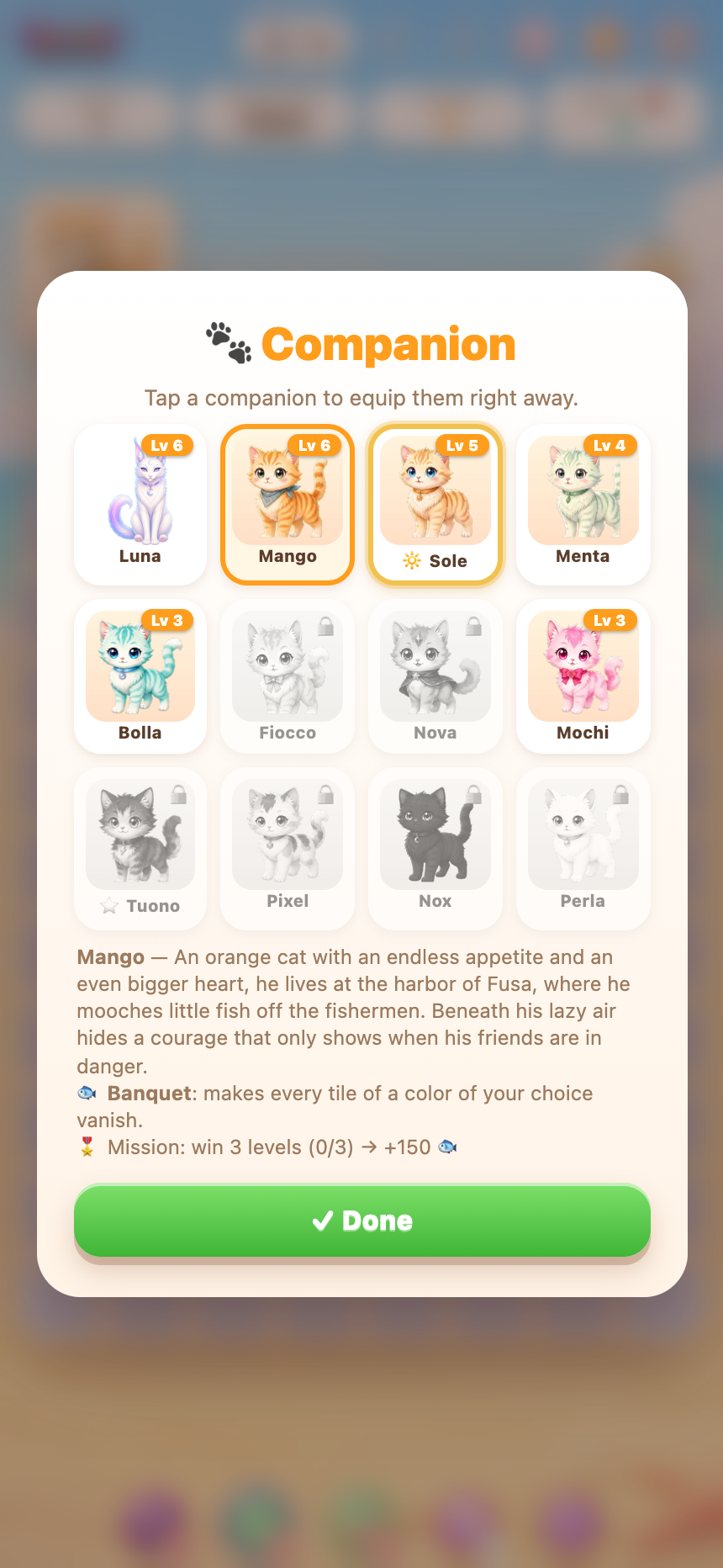This screenshot has height=1568, width=723.
Task: Tap the locked Nox companion
Action: (435, 849)
